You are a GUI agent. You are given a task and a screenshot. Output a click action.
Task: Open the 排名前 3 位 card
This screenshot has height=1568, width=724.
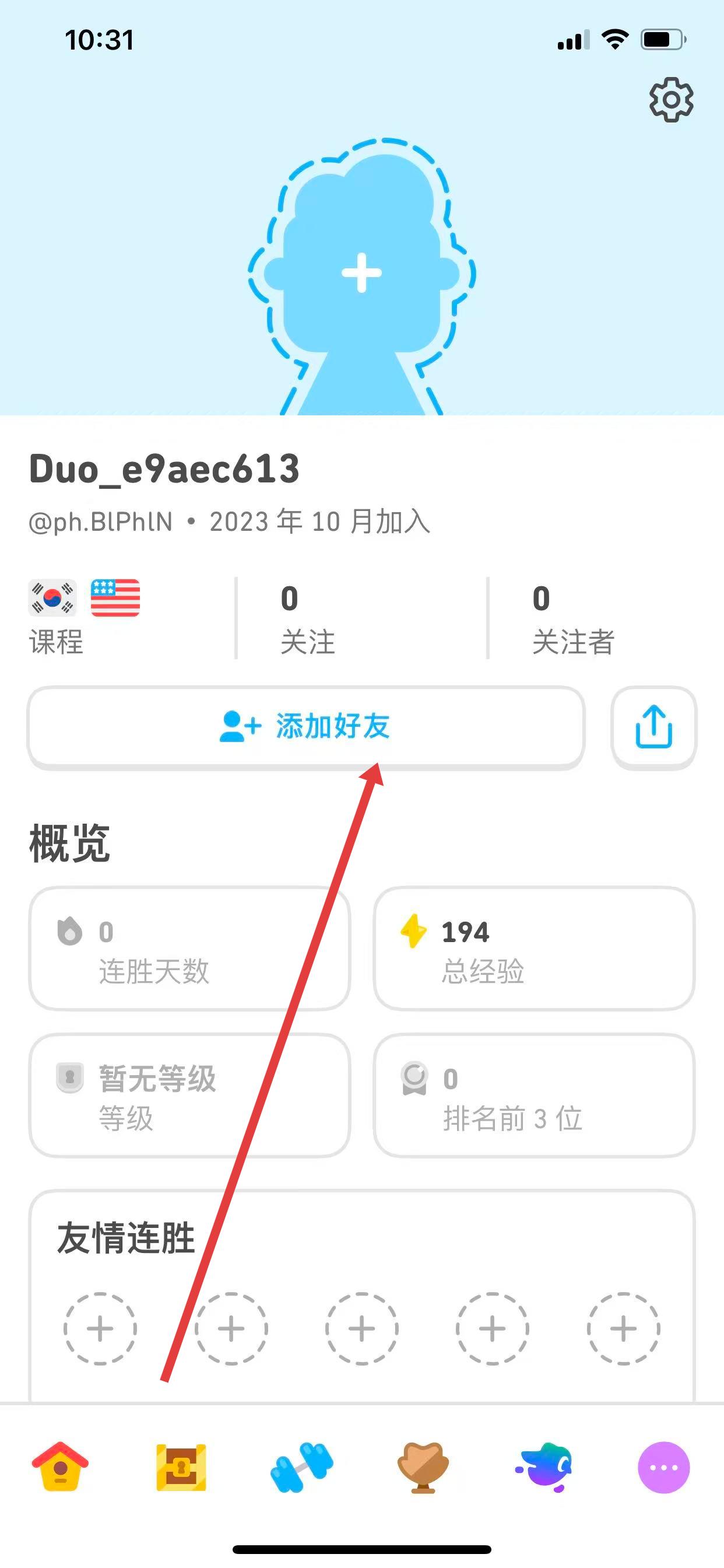tap(533, 1095)
